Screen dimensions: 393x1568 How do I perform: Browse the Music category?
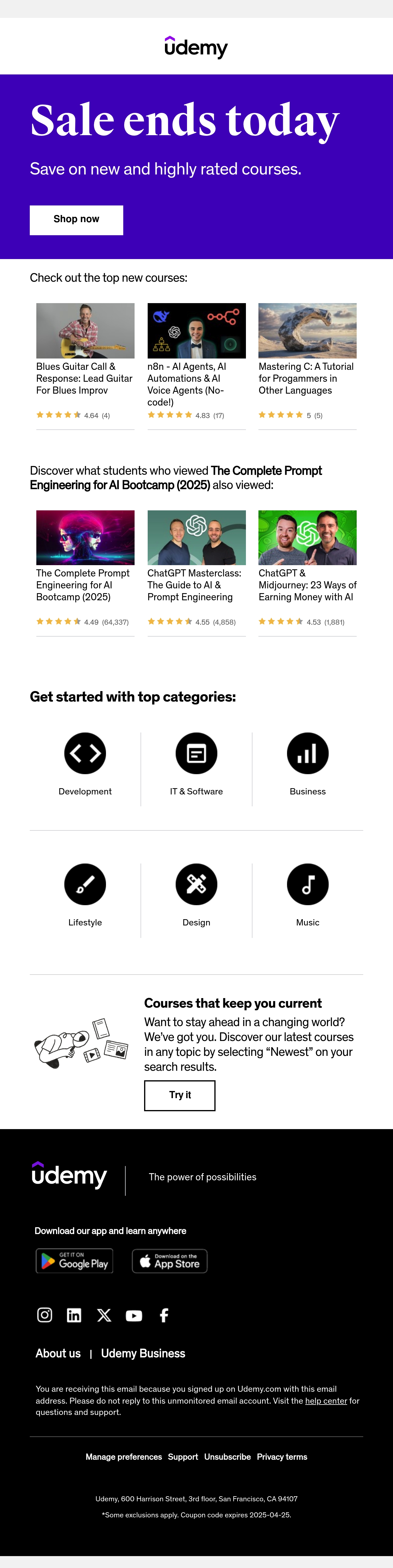pos(308,895)
